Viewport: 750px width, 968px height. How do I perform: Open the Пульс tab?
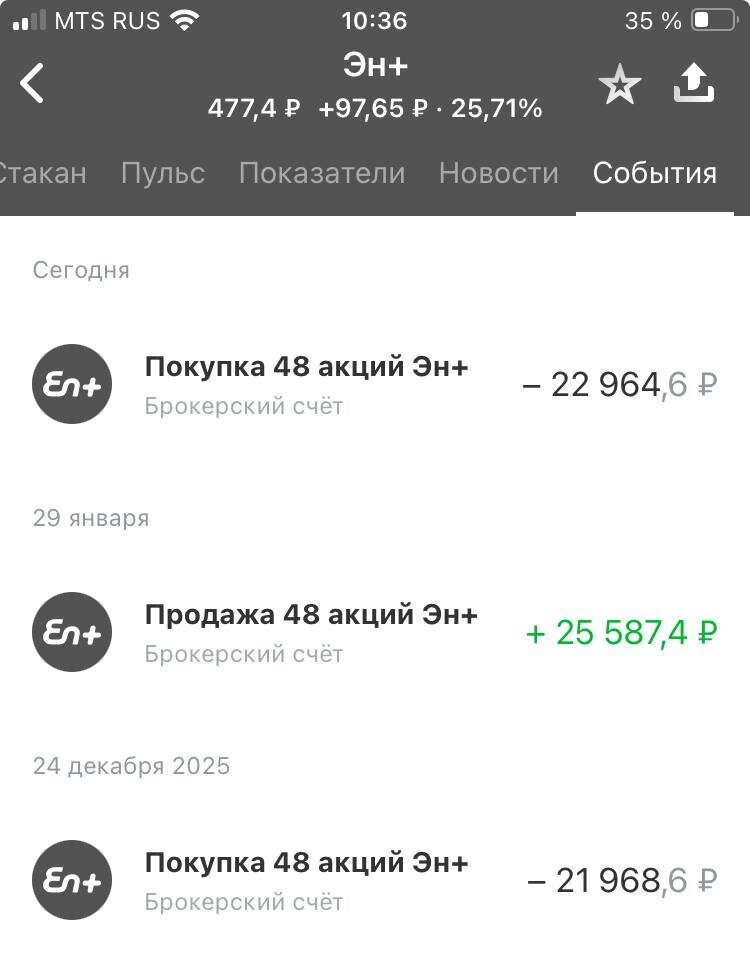162,173
